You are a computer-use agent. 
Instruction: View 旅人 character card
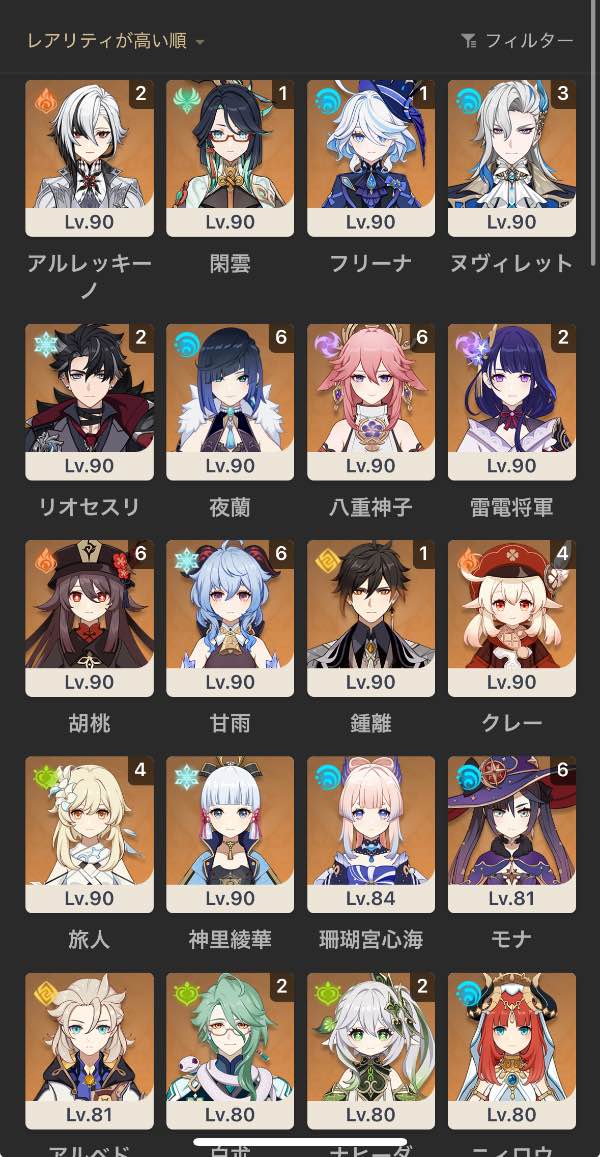click(89, 834)
